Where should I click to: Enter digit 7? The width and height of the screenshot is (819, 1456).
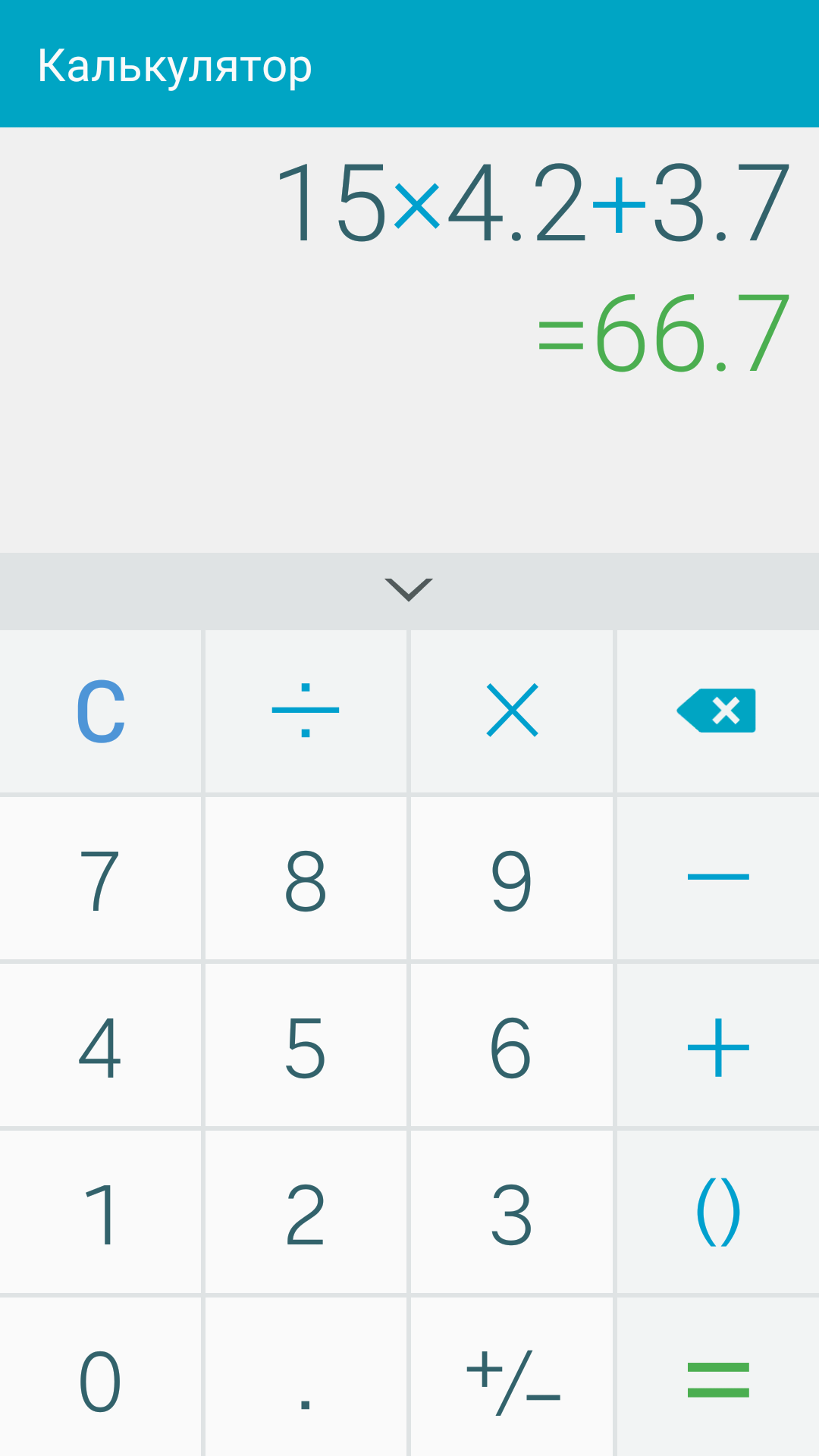pyautogui.click(x=101, y=877)
